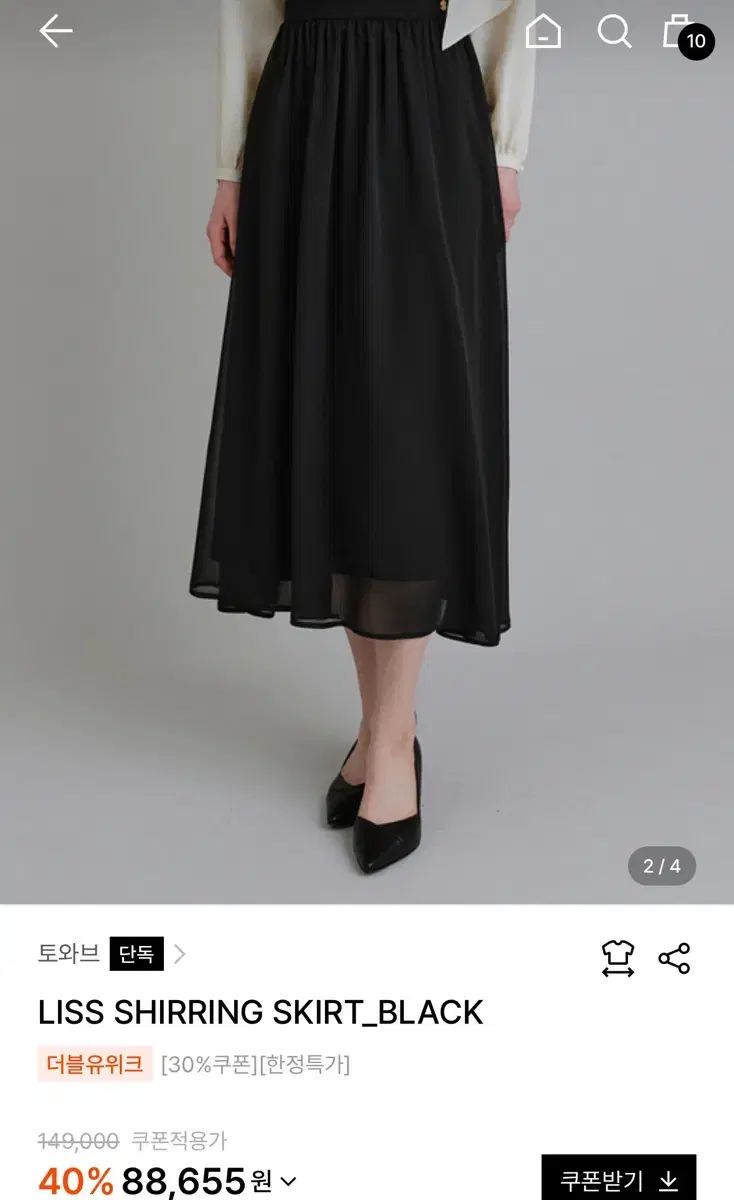Open search from the top bar
This screenshot has width=734, height=1200.
point(615,32)
